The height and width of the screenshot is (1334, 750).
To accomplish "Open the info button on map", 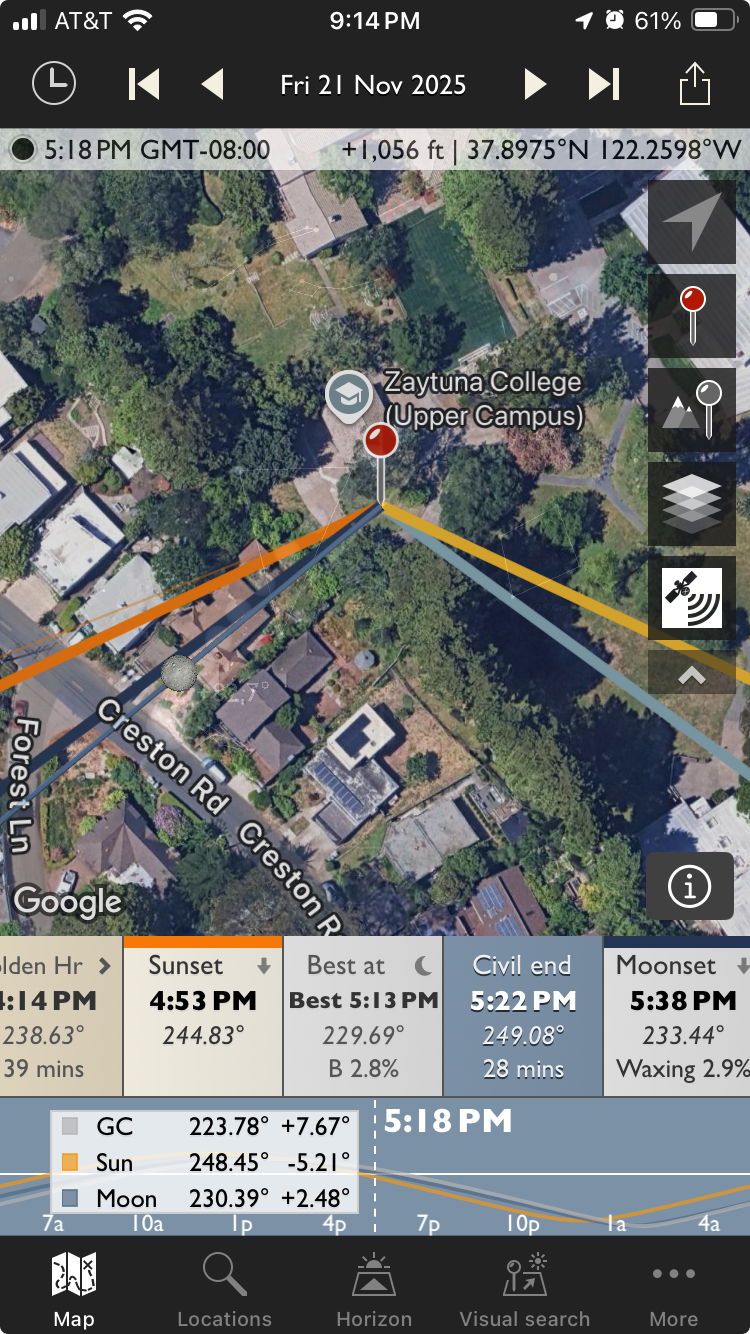I will [x=689, y=886].
